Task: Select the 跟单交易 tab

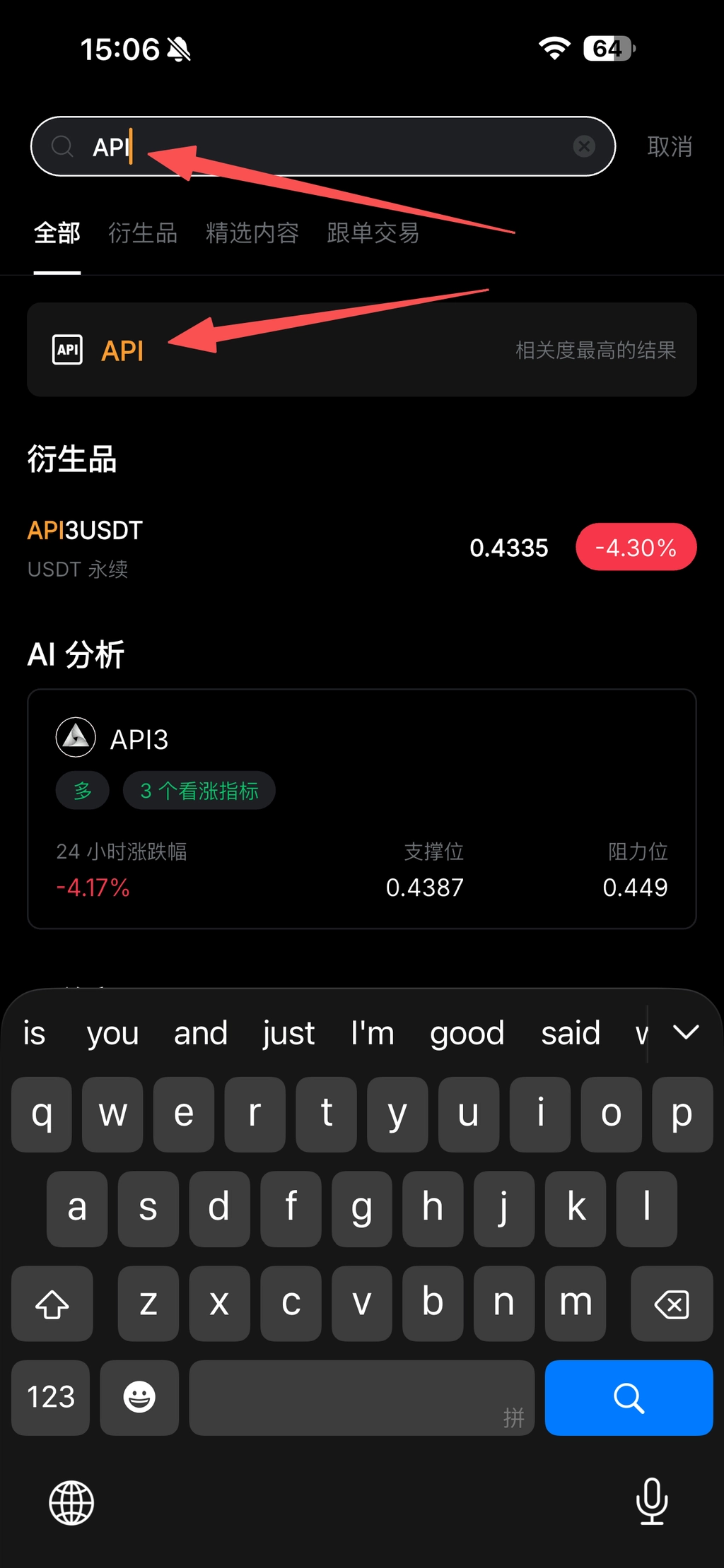Action: 373,233
